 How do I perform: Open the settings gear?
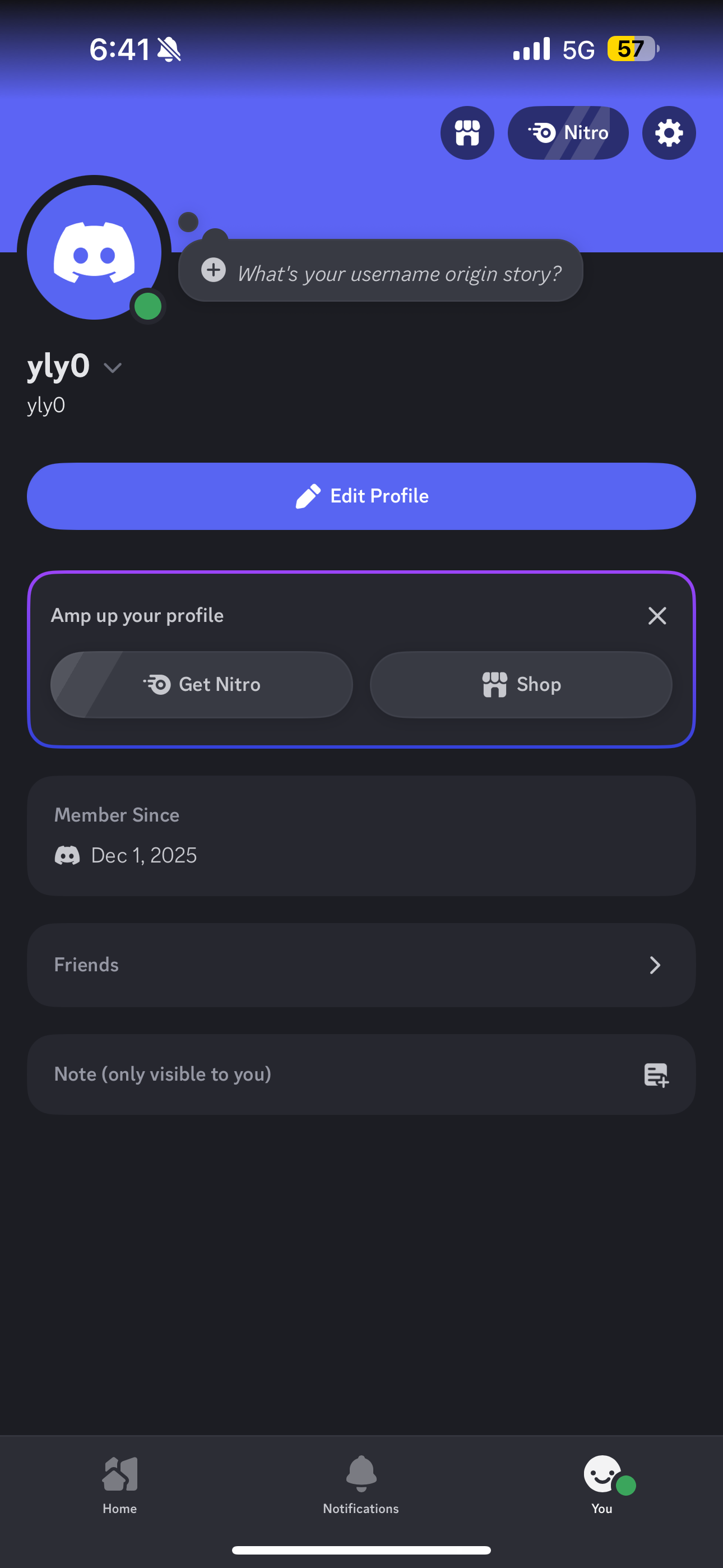pyautogui.click(x=668, y=133)
